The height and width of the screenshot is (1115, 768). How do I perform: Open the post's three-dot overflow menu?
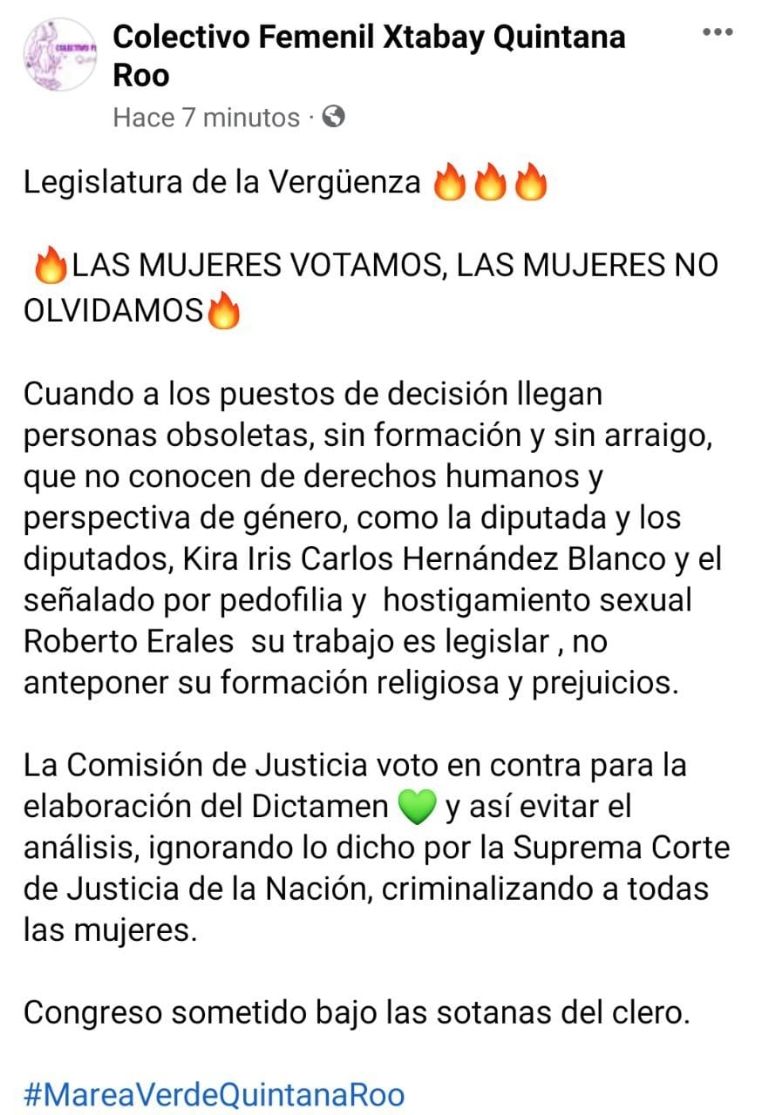point(717,33)
